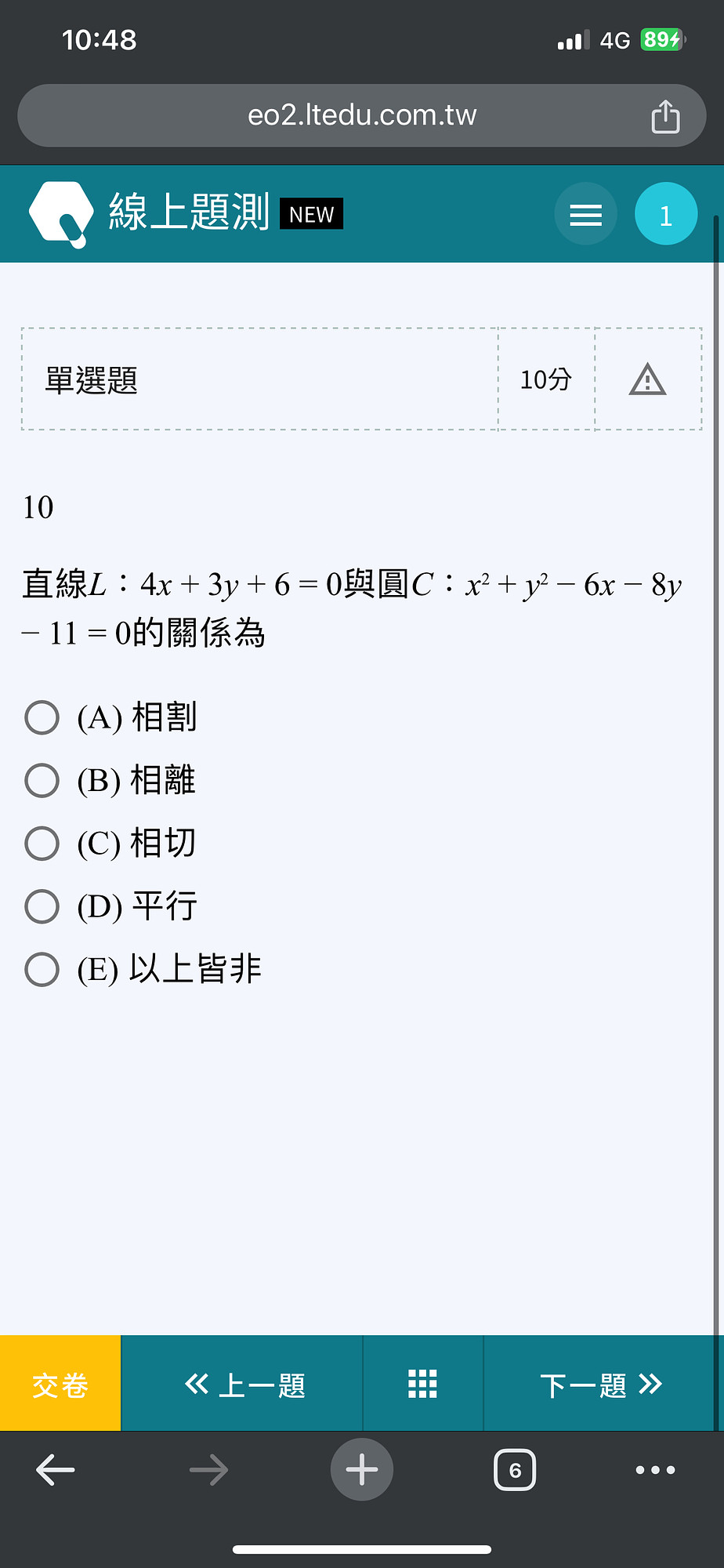
Task: Select answer (D) 平行
Action: 42,907
